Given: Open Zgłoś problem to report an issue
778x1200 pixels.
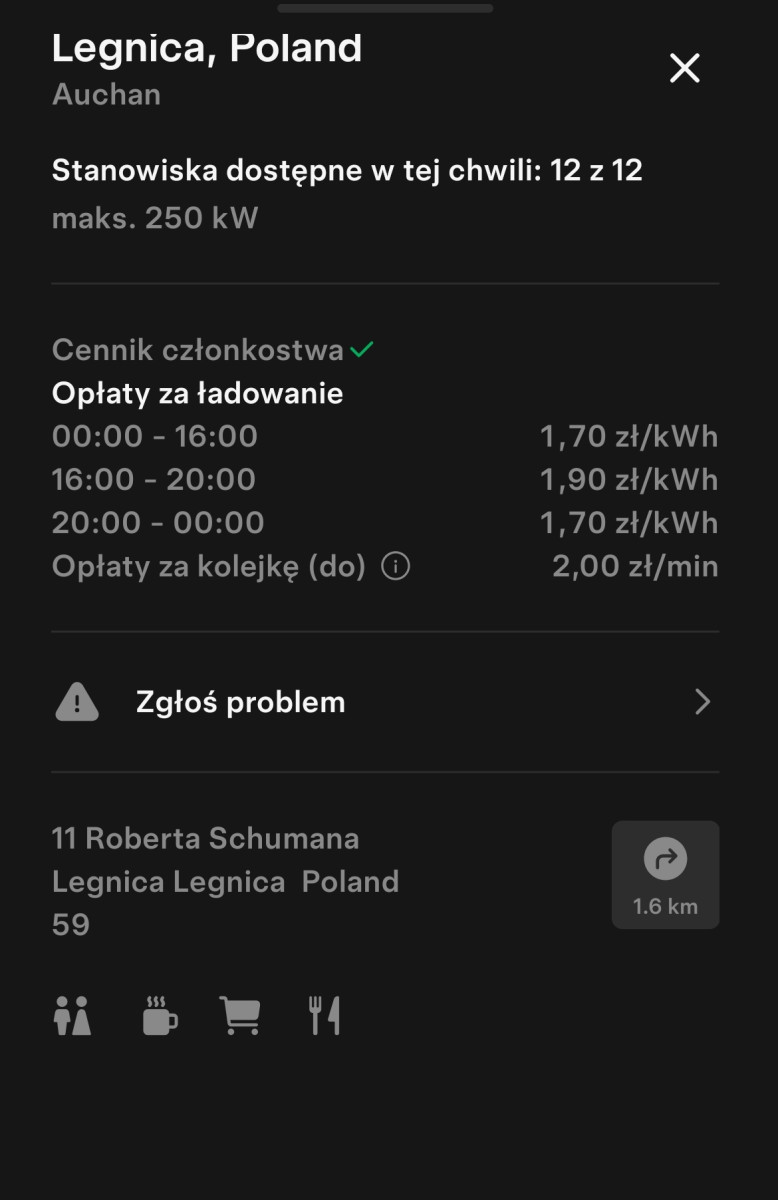Looking at the screenshot, I should point(240,701).
